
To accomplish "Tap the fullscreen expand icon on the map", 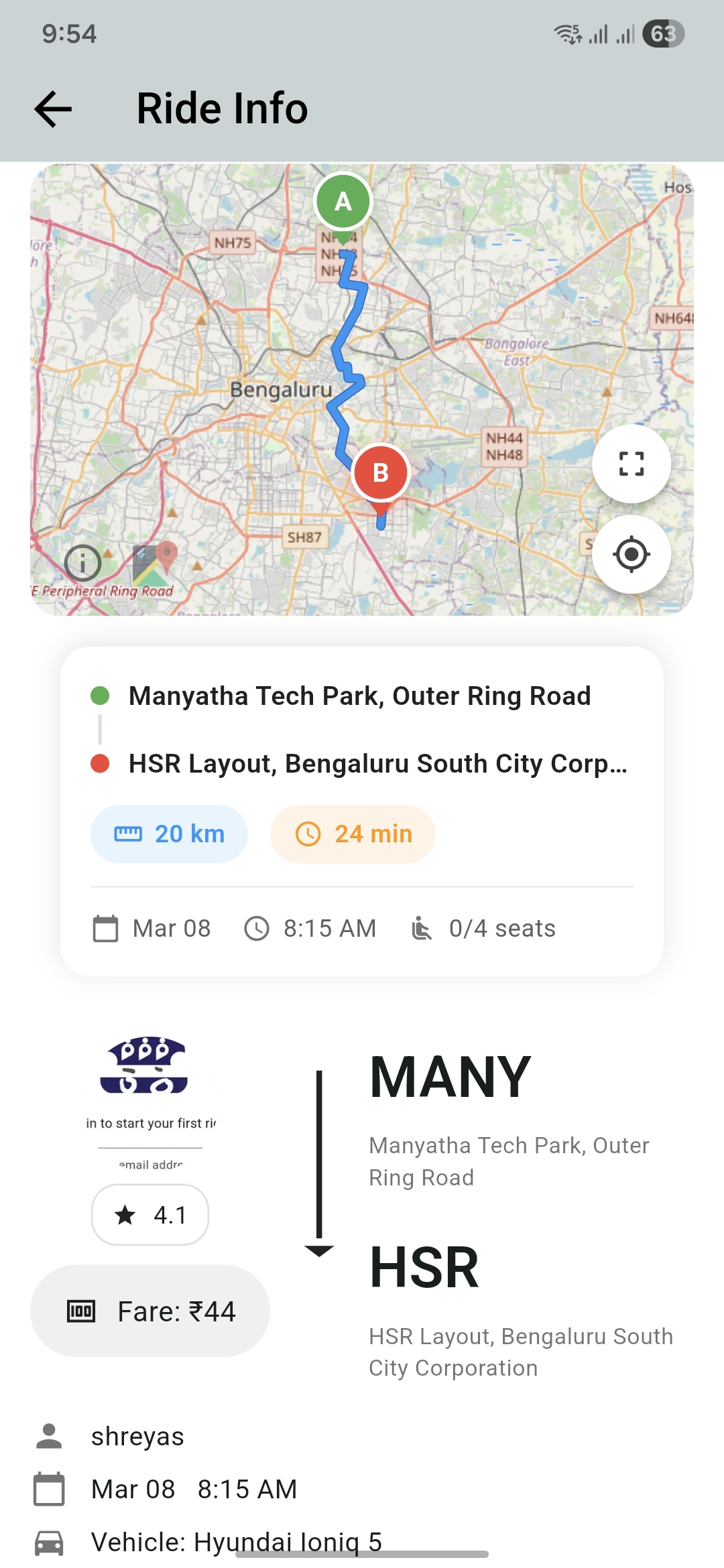I will pos(631,464).
